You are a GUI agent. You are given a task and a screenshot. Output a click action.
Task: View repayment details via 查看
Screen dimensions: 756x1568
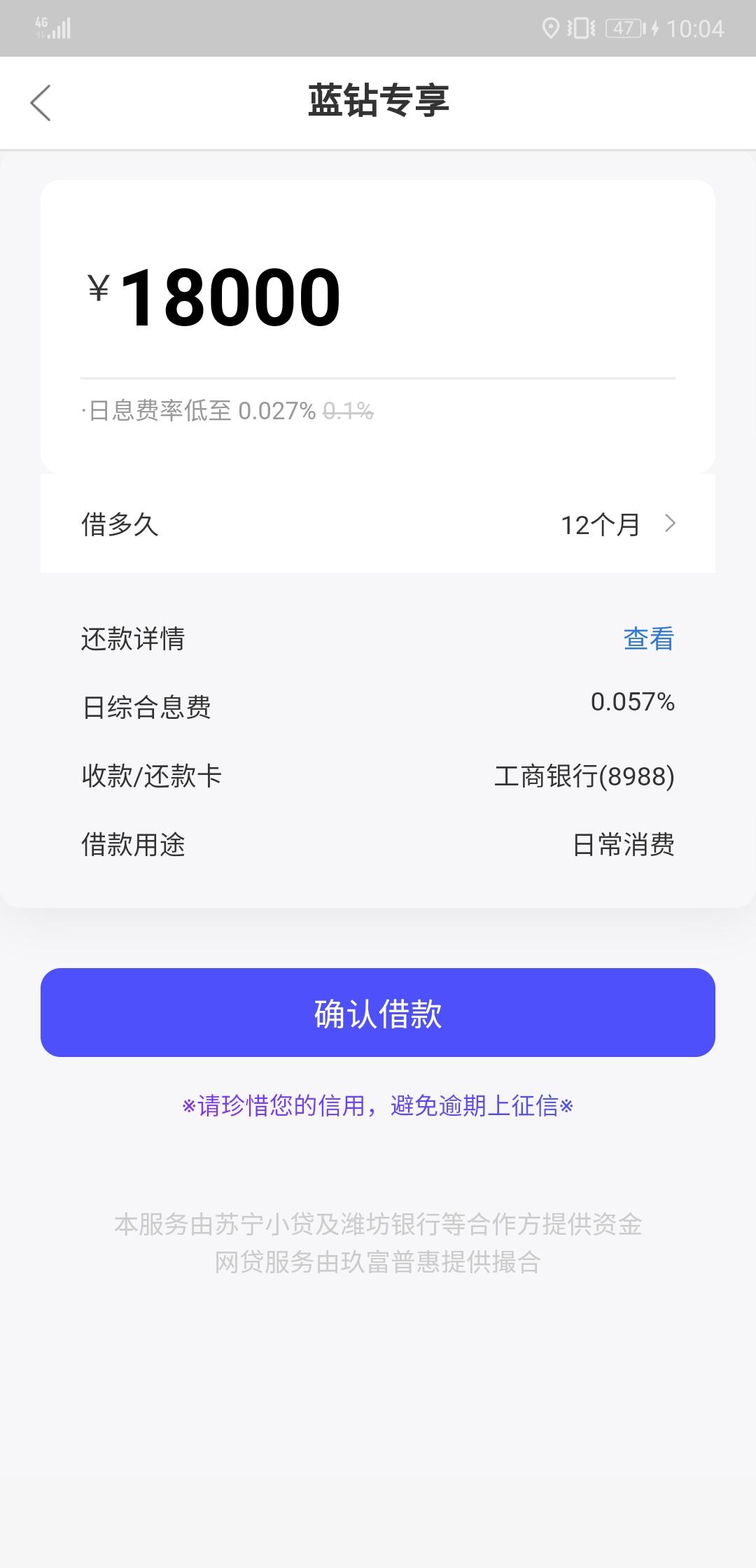648,638
